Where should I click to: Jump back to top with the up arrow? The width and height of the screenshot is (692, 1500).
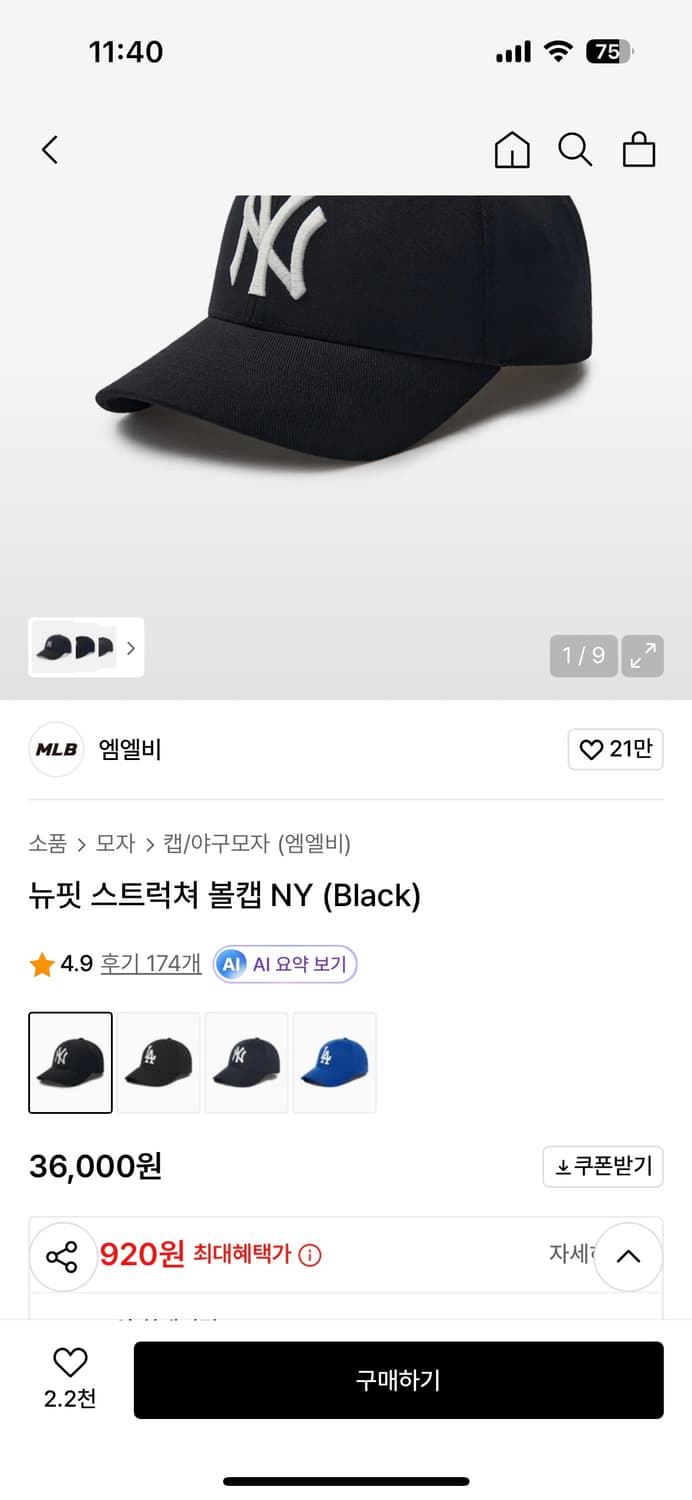[x=628, y=1257]
